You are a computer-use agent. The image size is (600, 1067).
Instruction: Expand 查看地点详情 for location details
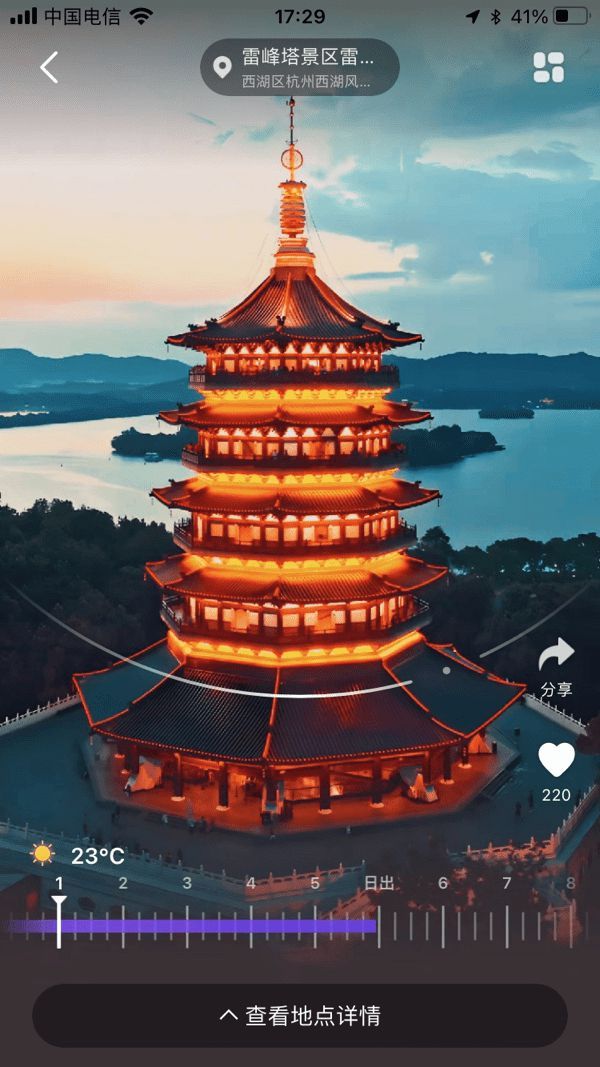point(300,1016)
